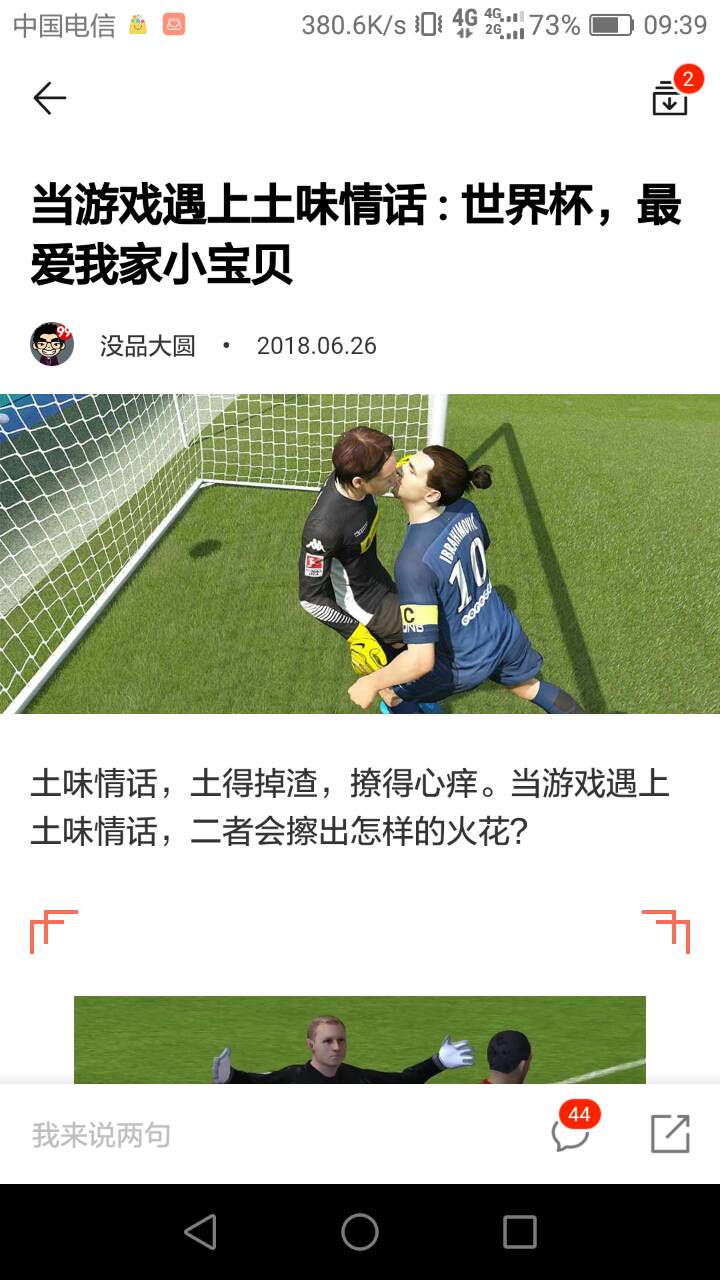The width and height of the screenshot is (720, 1280).
Task: Open author 没品大圆's avatar
Action: point(52,345)
